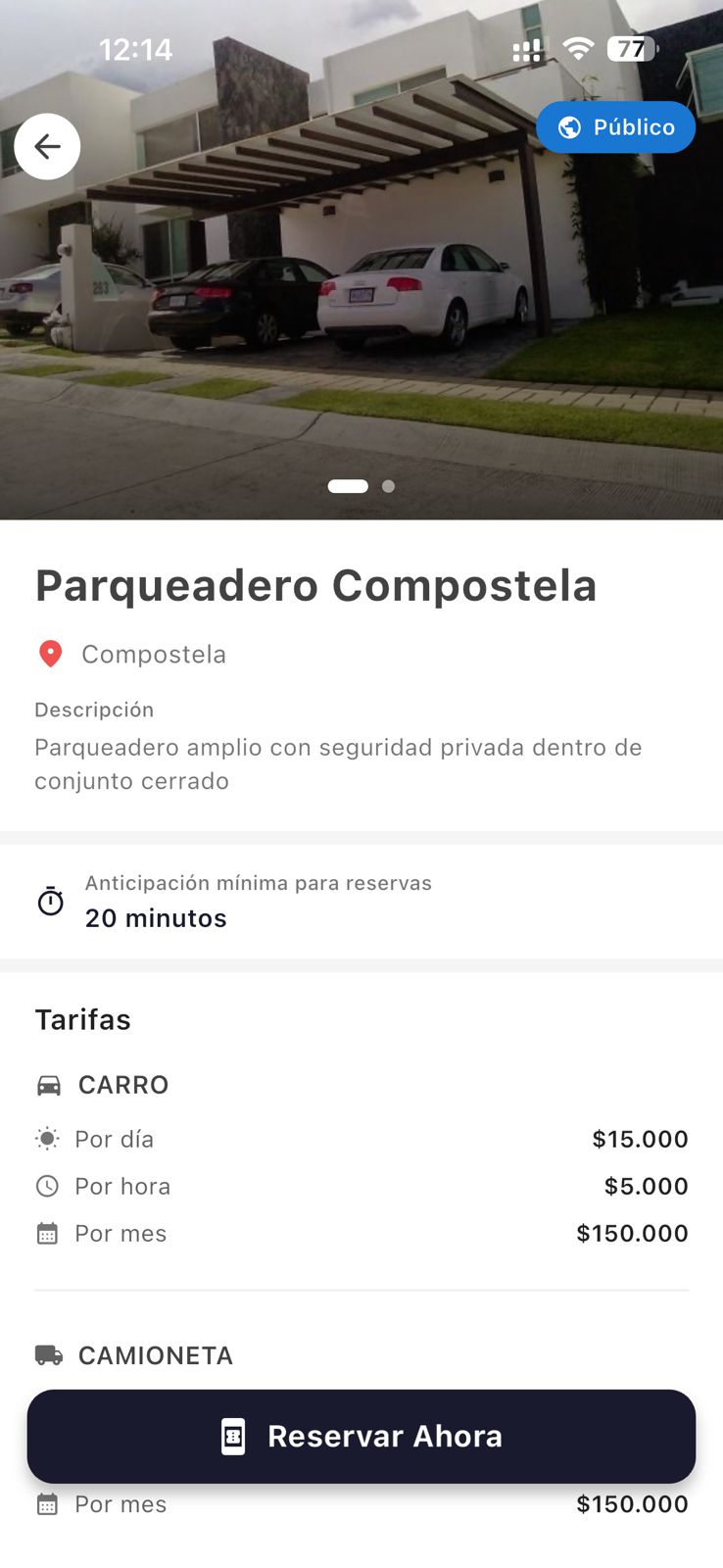
Task: Select the truck icon beside CAMIONETA
Action: [x=49, y=1354]
